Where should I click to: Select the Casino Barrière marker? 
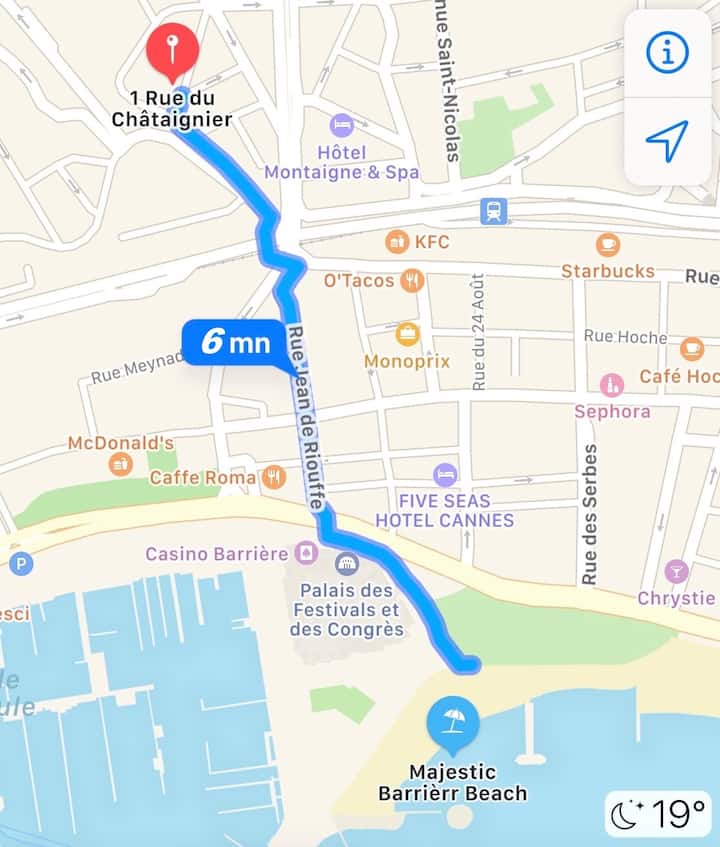point(306,552)
